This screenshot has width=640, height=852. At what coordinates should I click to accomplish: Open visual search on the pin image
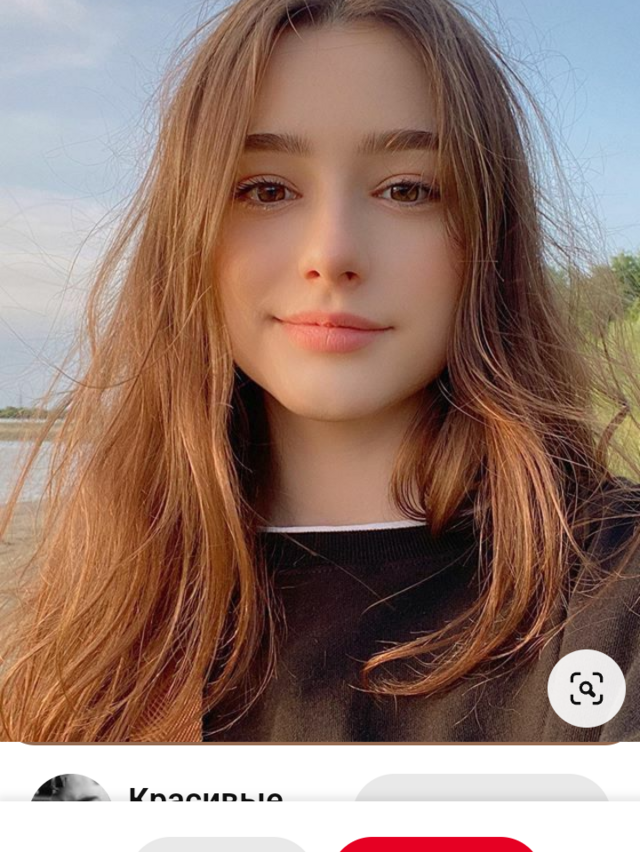click(586, 688)
